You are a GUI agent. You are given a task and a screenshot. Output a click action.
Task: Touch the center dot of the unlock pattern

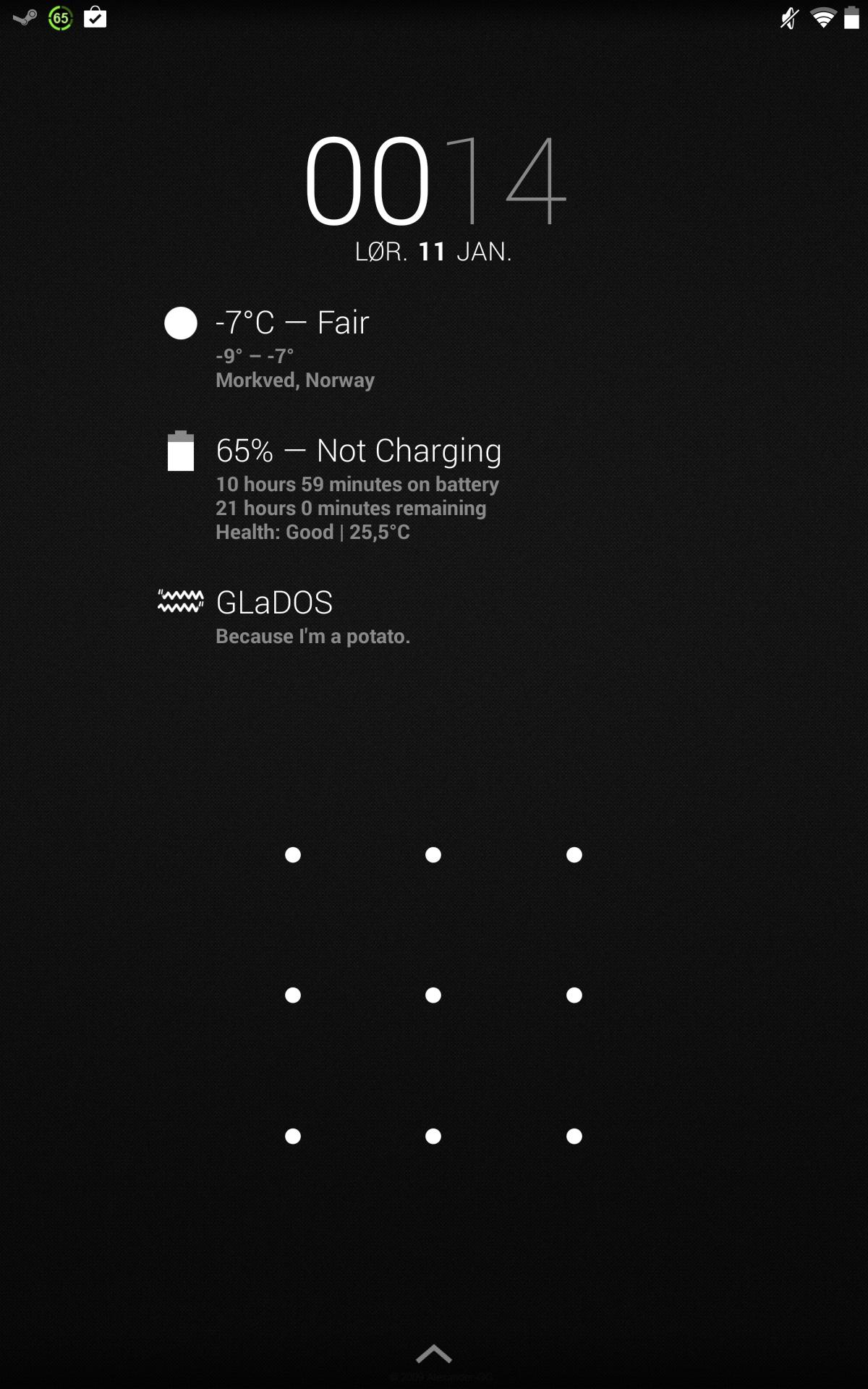coord(433,995)
